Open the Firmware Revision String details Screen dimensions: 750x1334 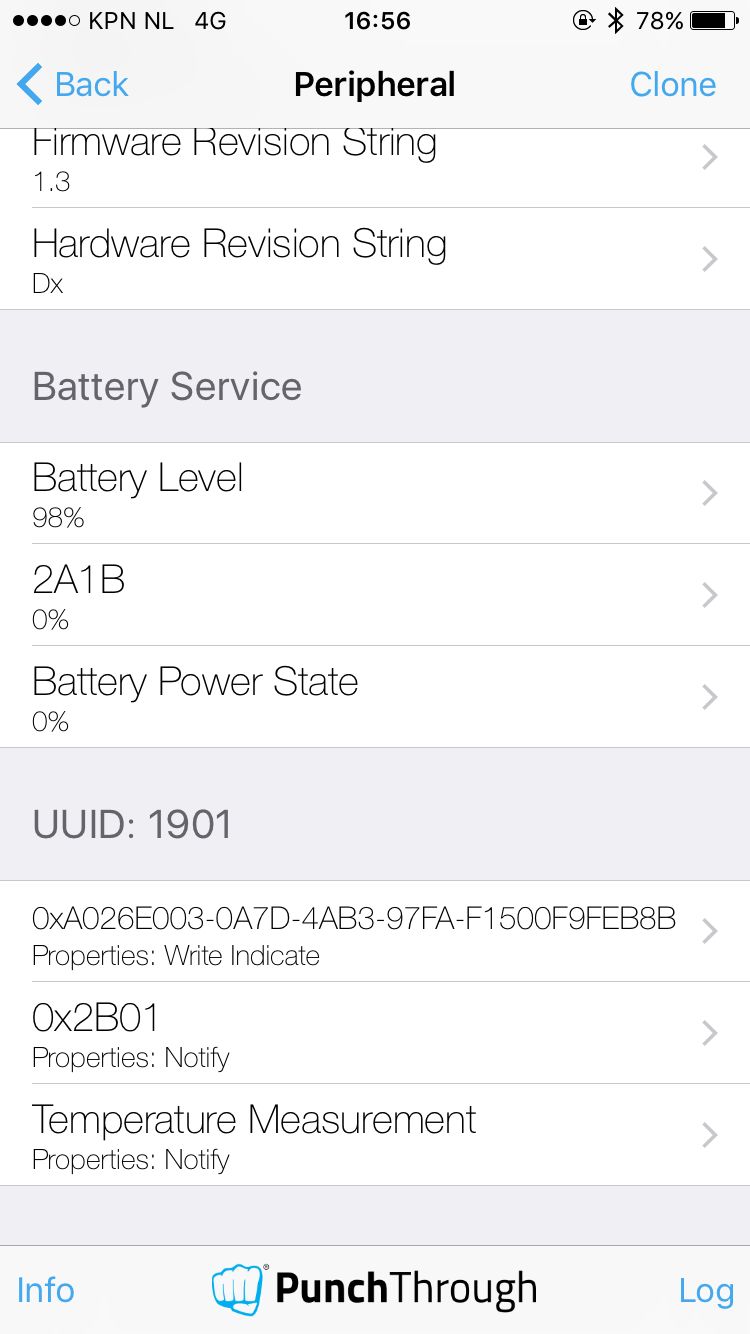click(x=375, y=157)
